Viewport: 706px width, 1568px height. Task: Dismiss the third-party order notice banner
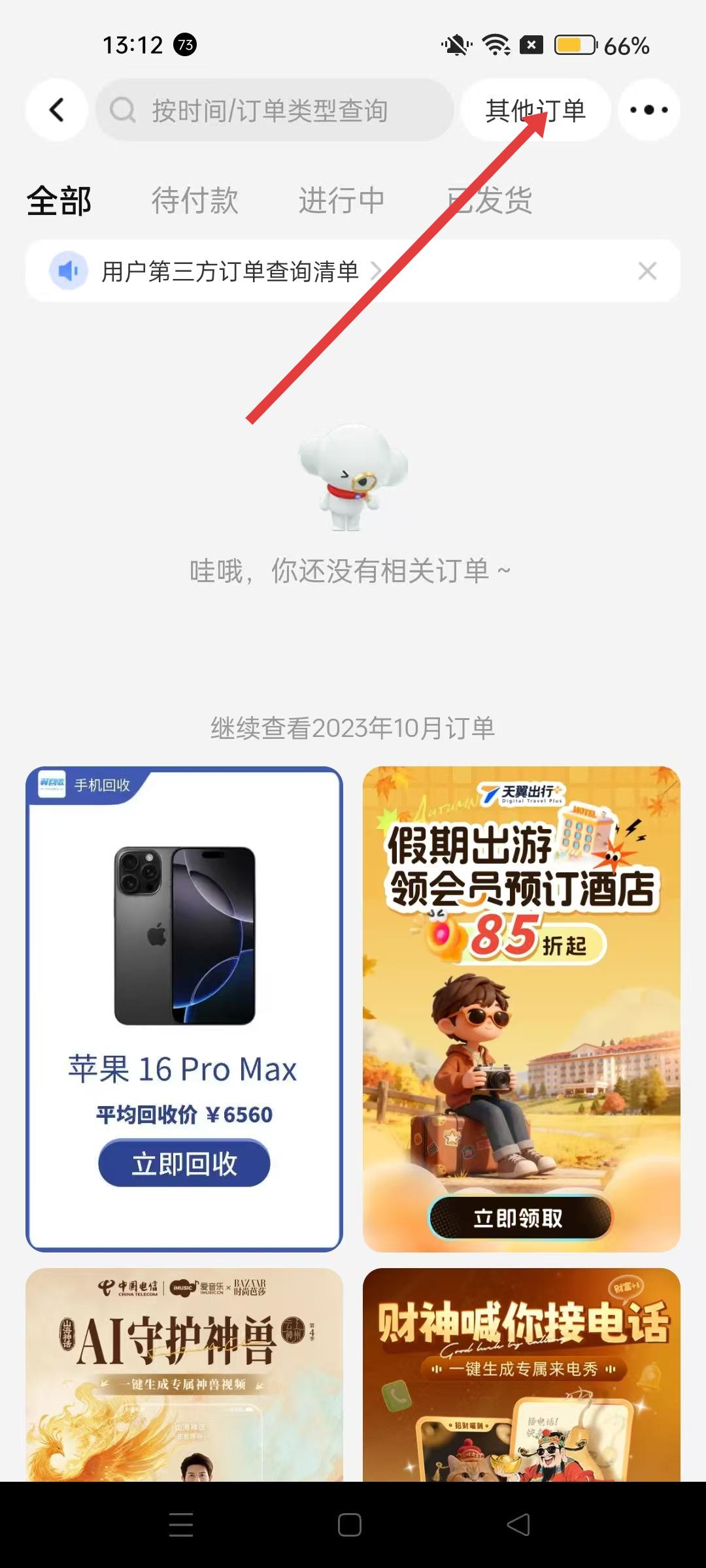(647, 270)
